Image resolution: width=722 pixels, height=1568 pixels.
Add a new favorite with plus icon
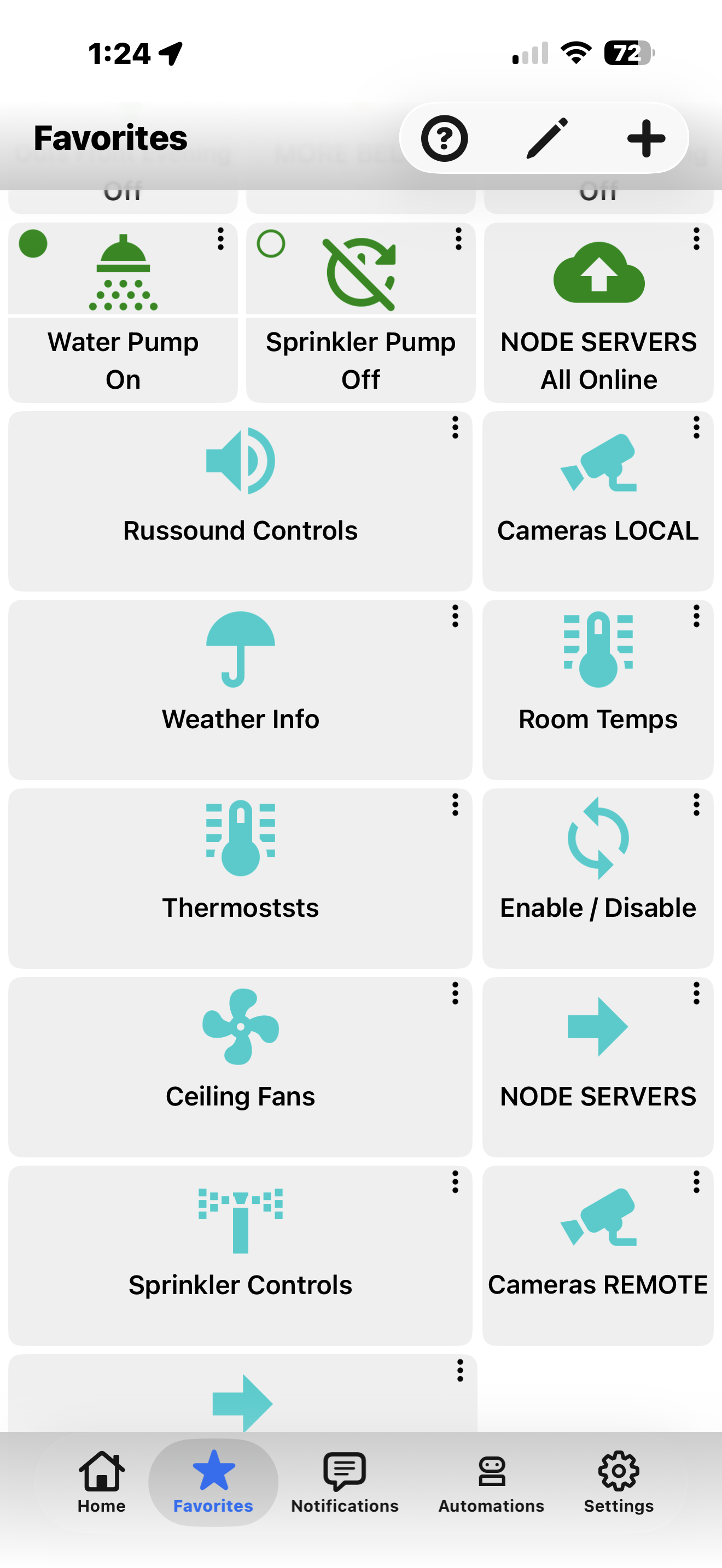tap(646, 138)
